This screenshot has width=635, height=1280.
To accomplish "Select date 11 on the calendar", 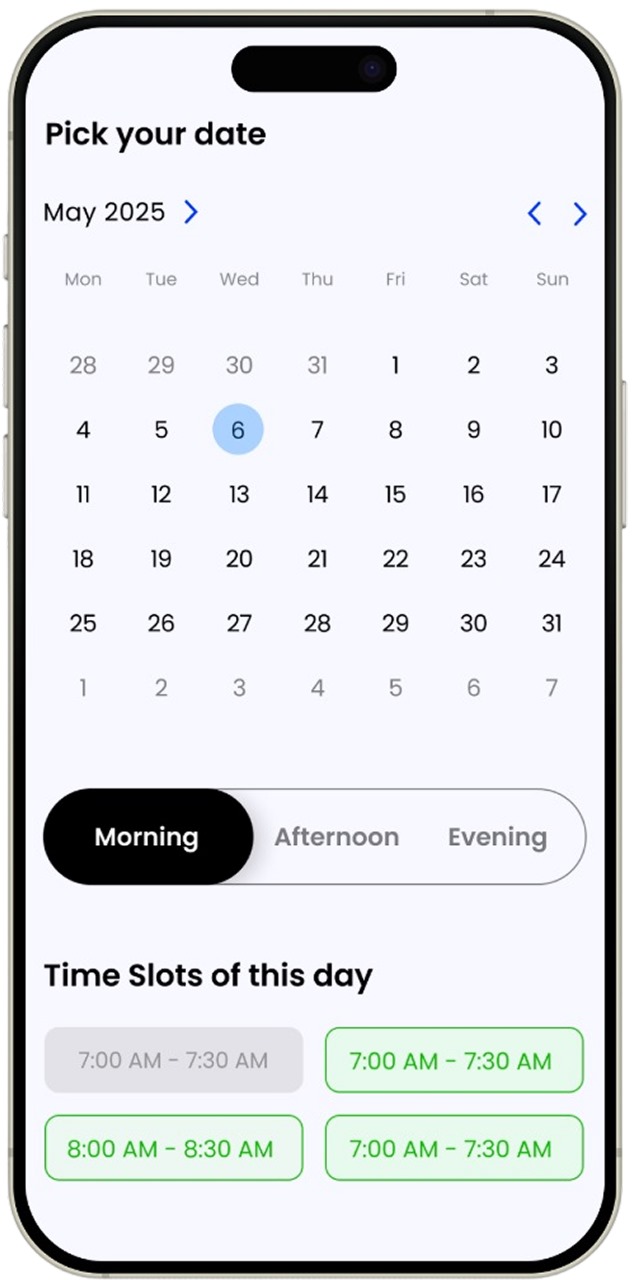I will point(83,494).
